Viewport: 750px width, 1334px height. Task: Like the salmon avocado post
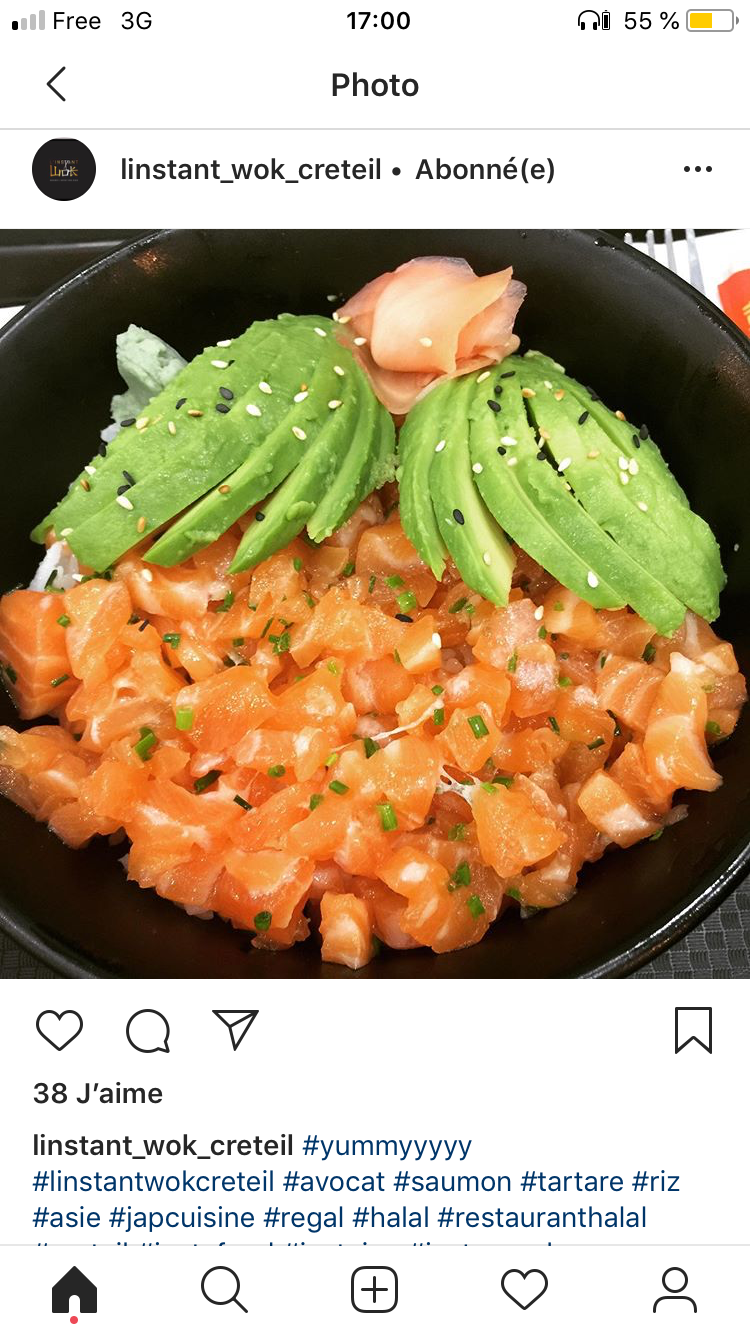coord(59,1030)
